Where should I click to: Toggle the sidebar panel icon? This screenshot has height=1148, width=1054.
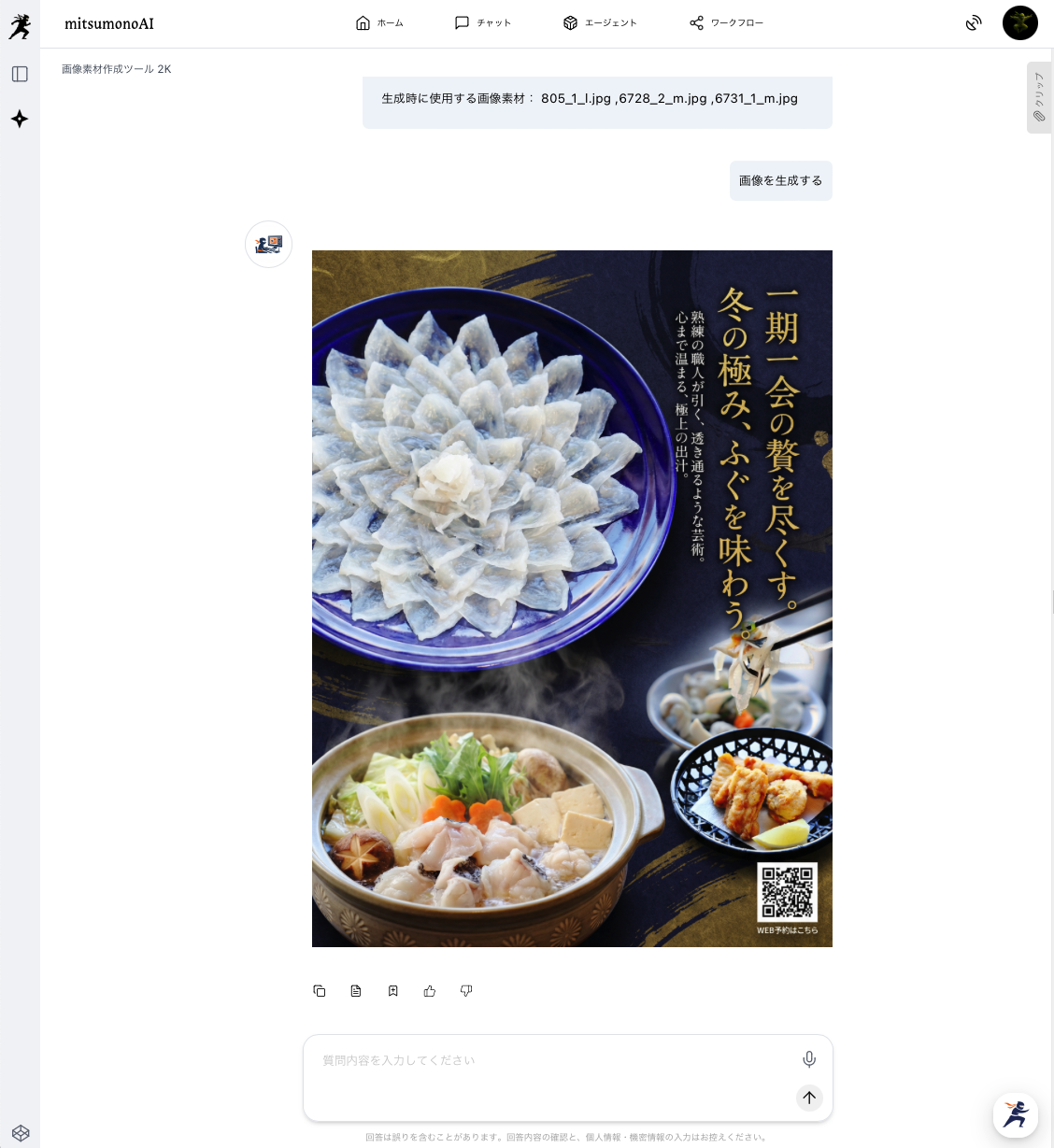[x=20, y=74]
